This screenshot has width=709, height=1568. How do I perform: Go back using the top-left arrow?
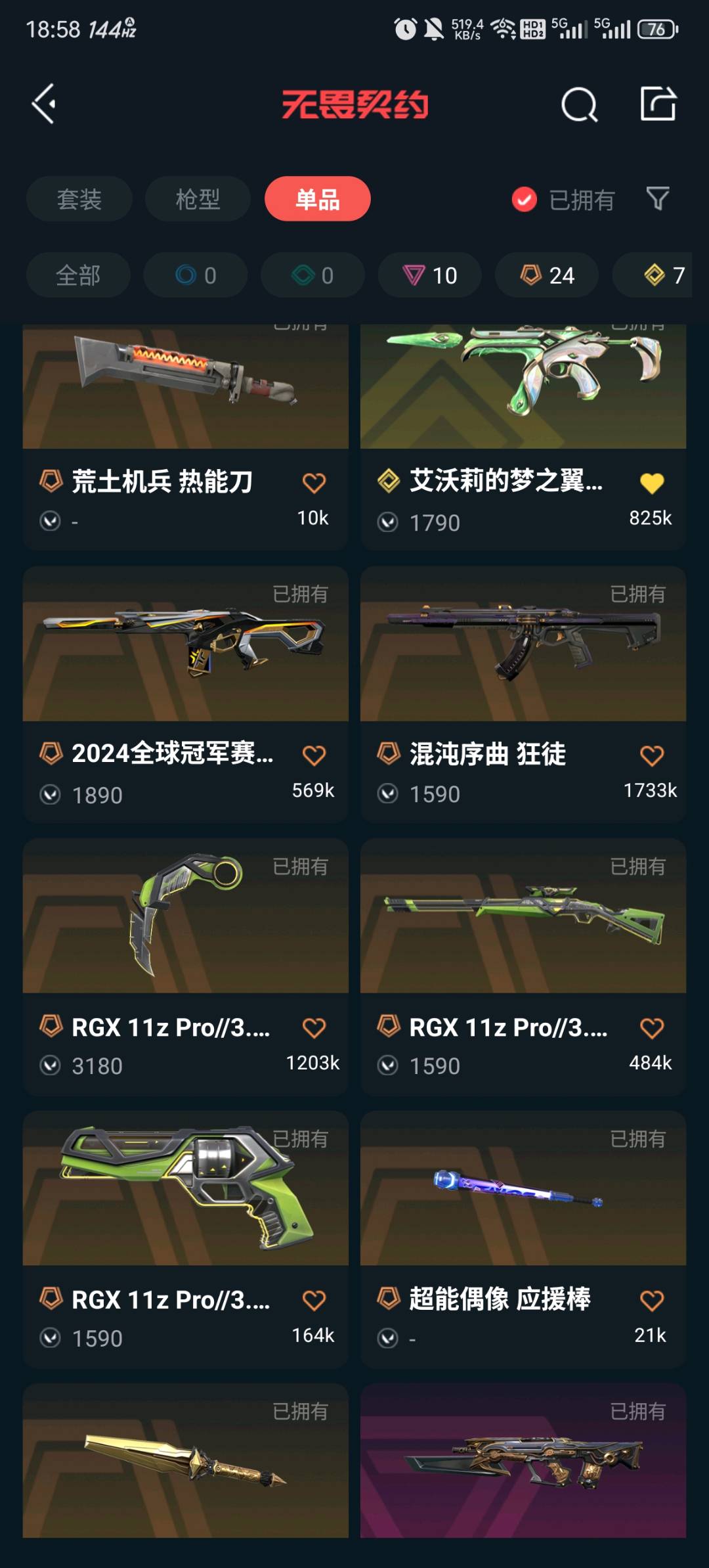[x=44, y=104]
